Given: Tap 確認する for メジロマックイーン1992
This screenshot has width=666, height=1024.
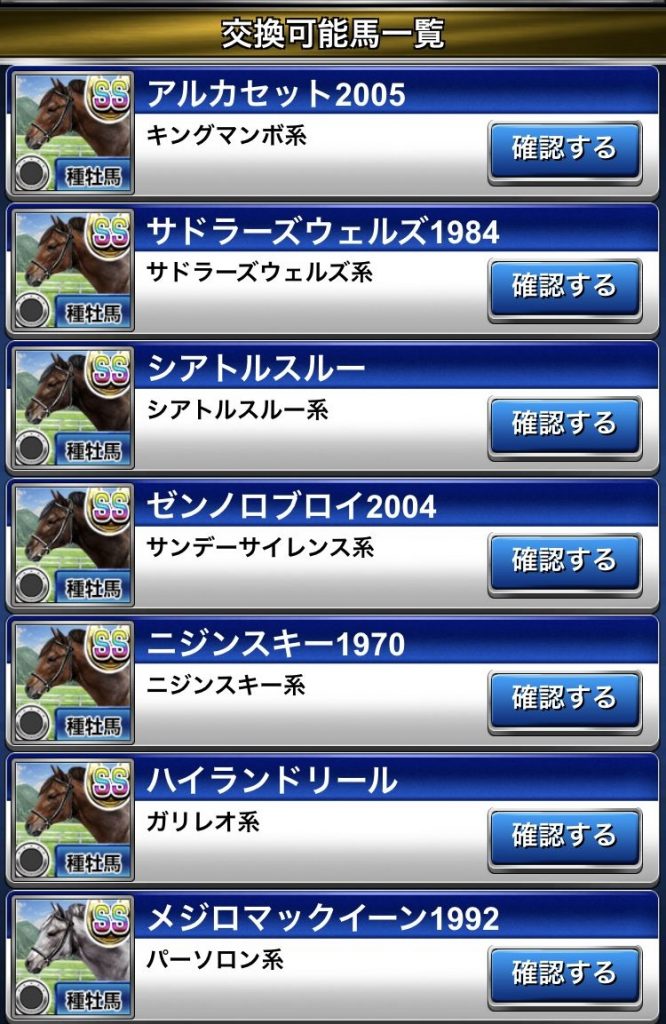Looking at the screenshot, I should (x=564, y=974).
